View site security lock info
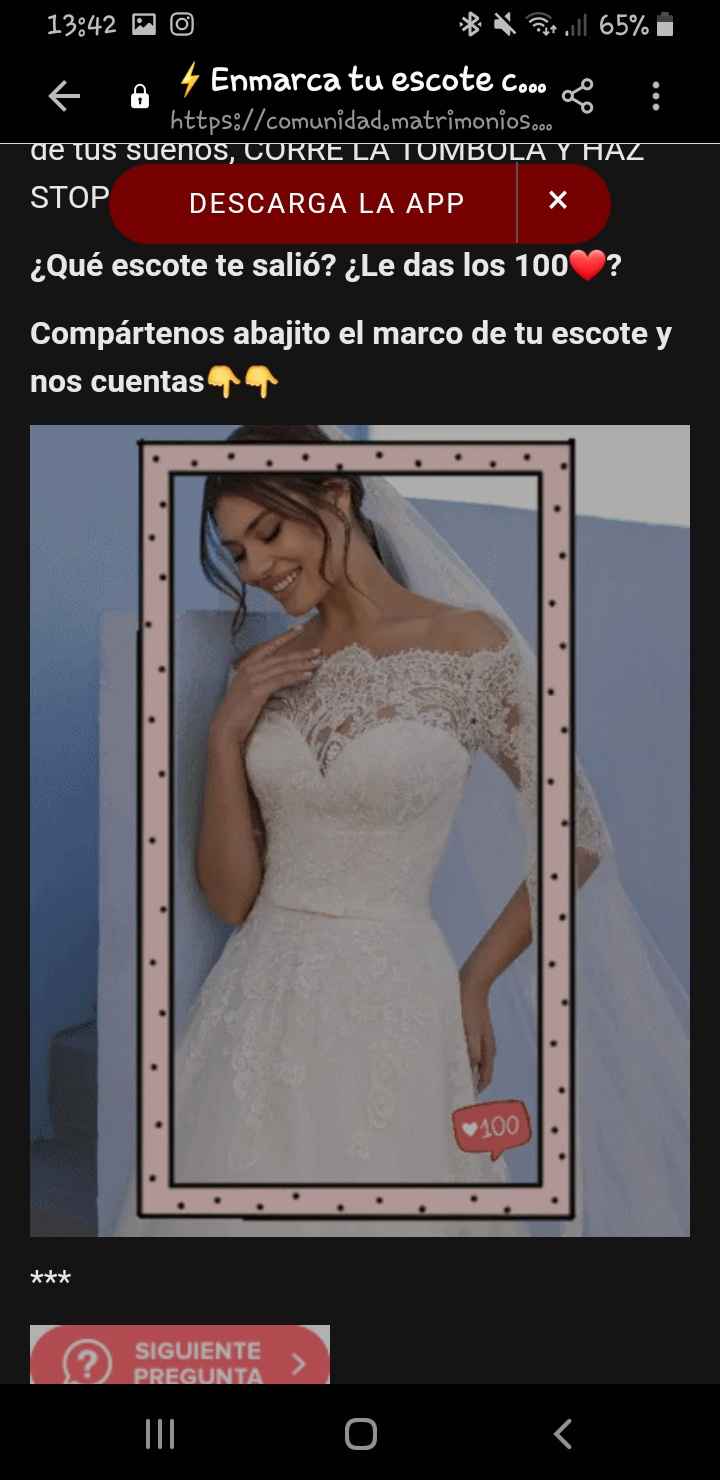720x1480 pixels. [x=140, y=96]
